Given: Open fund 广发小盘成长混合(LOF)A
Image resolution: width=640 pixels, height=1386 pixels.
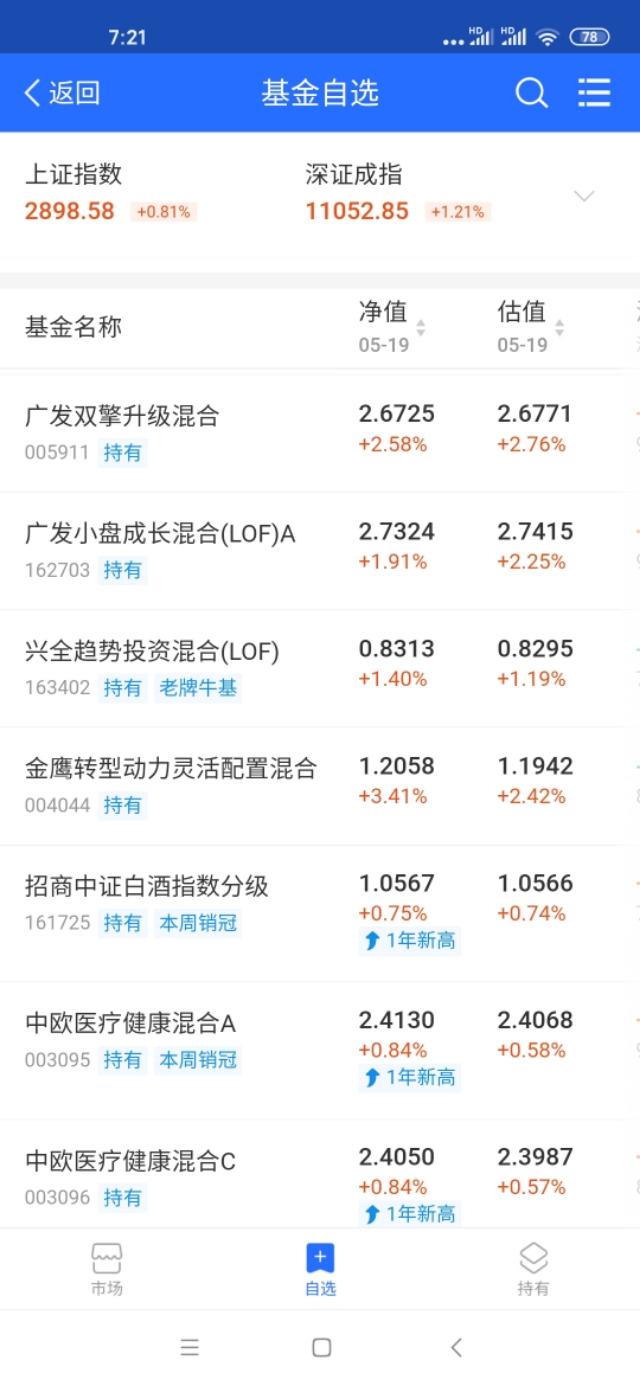Looking at the screenshot, I should pyautogui.click(x=320, y=550).
